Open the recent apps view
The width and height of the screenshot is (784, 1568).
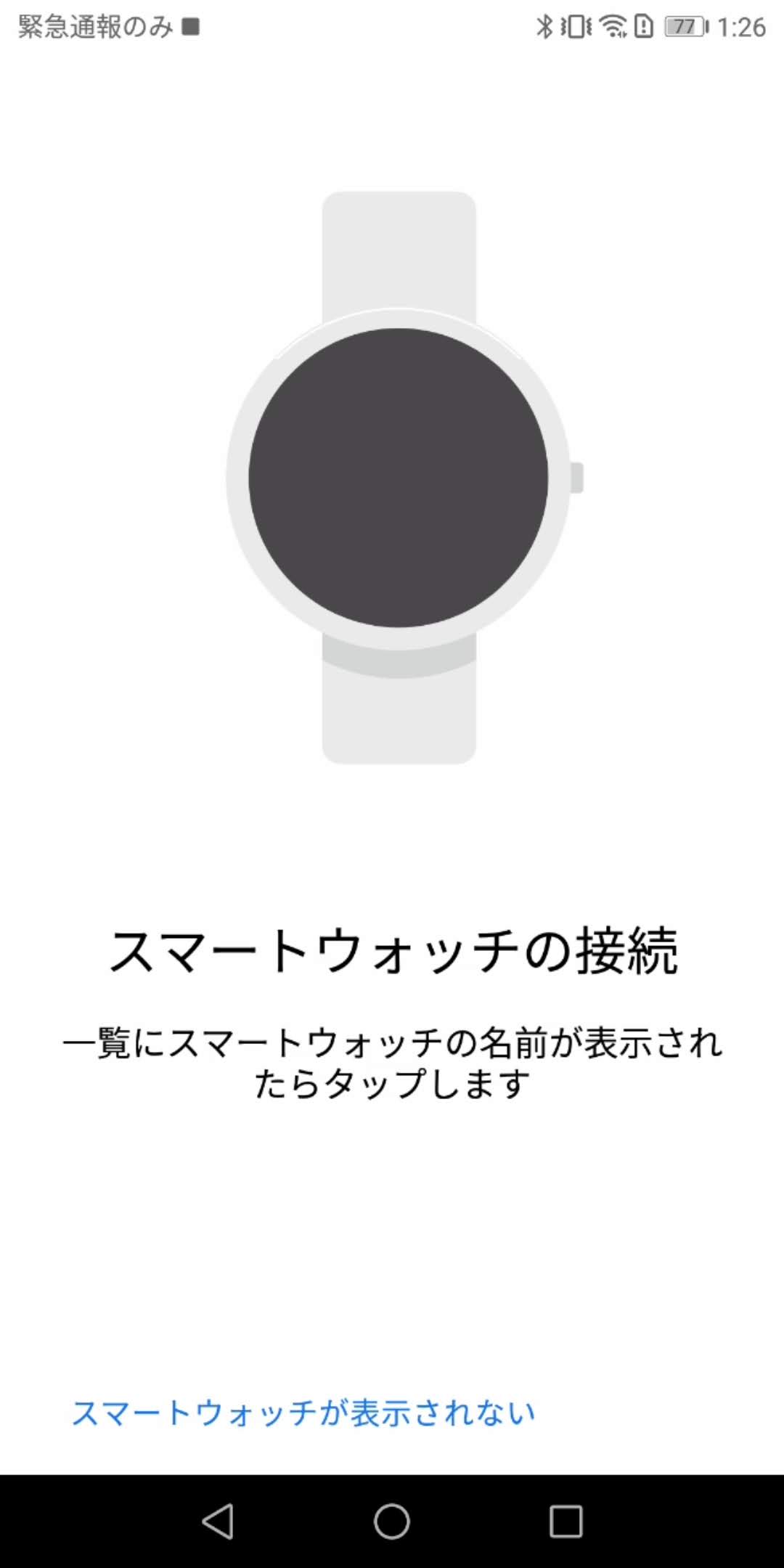566,1521
